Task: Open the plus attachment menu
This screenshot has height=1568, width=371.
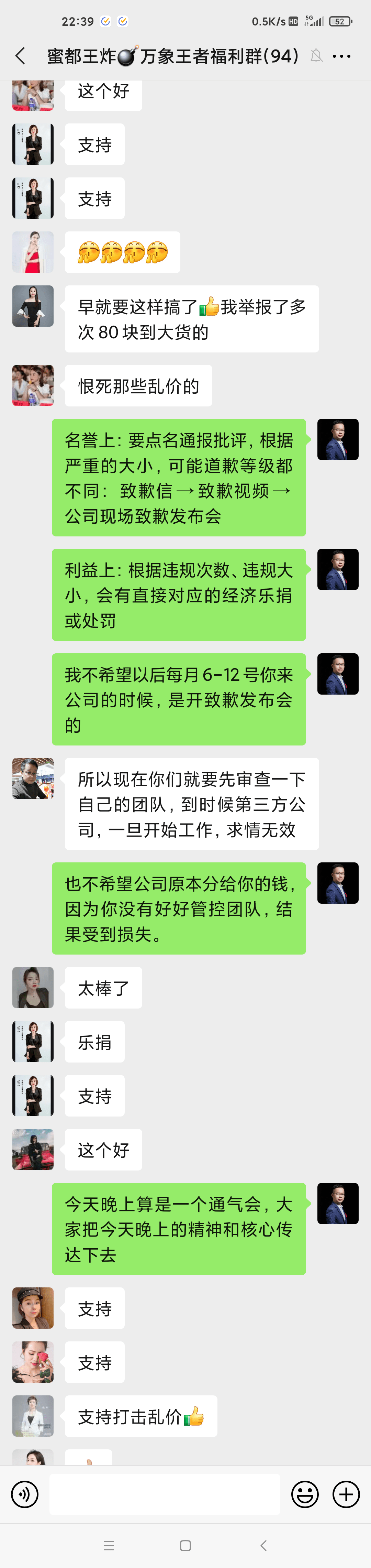Action: pyautogui.click(x=346, y=1494)
